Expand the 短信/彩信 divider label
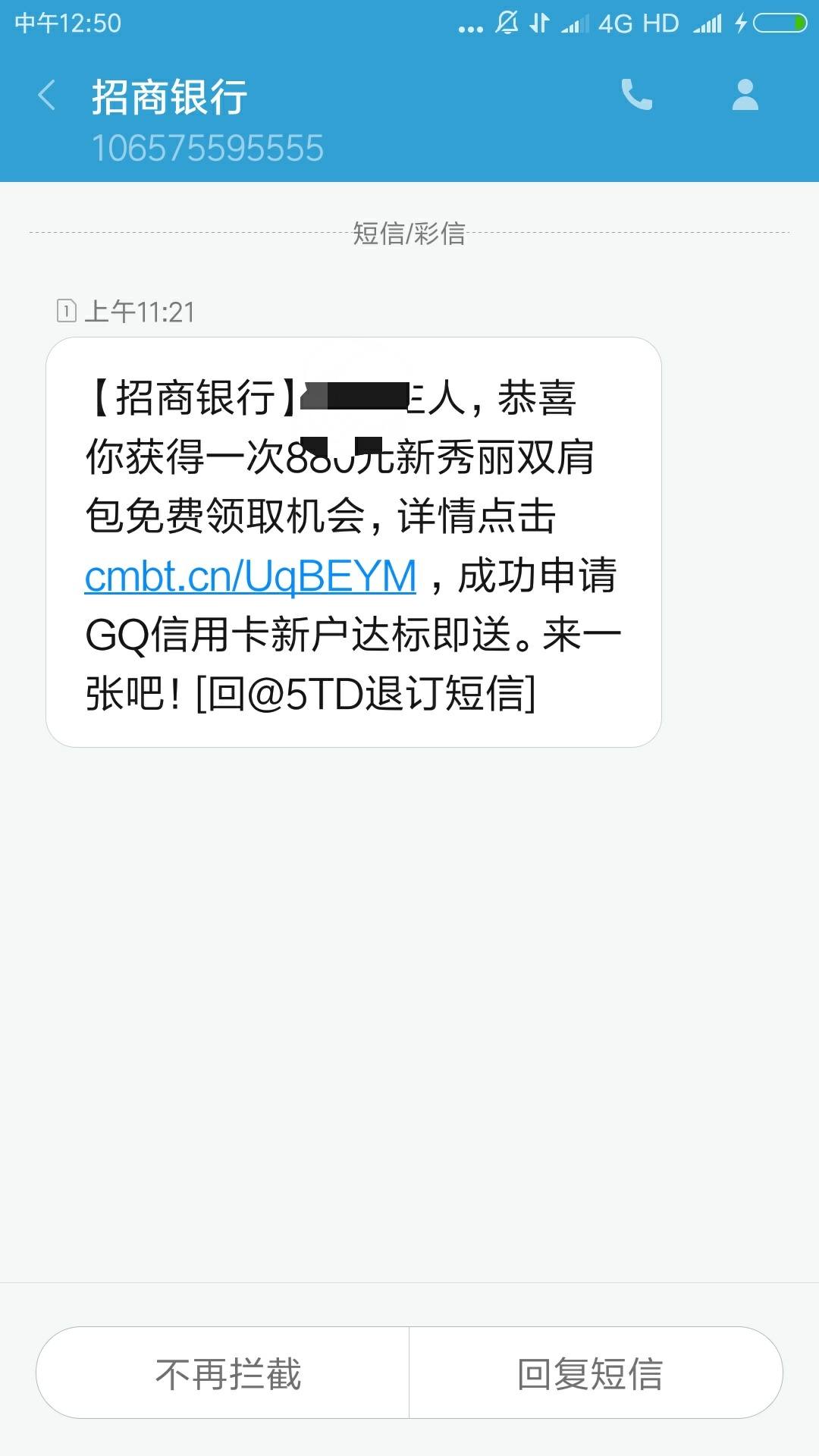 click(409, 234)
